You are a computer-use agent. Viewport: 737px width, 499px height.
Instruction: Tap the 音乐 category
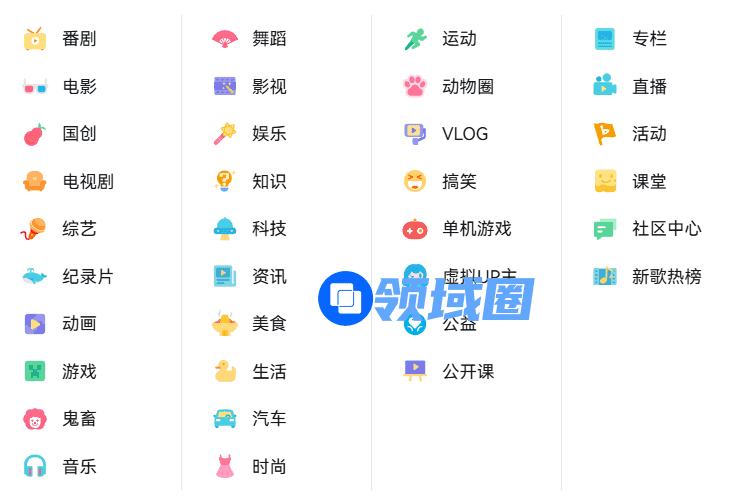[78, 466]
